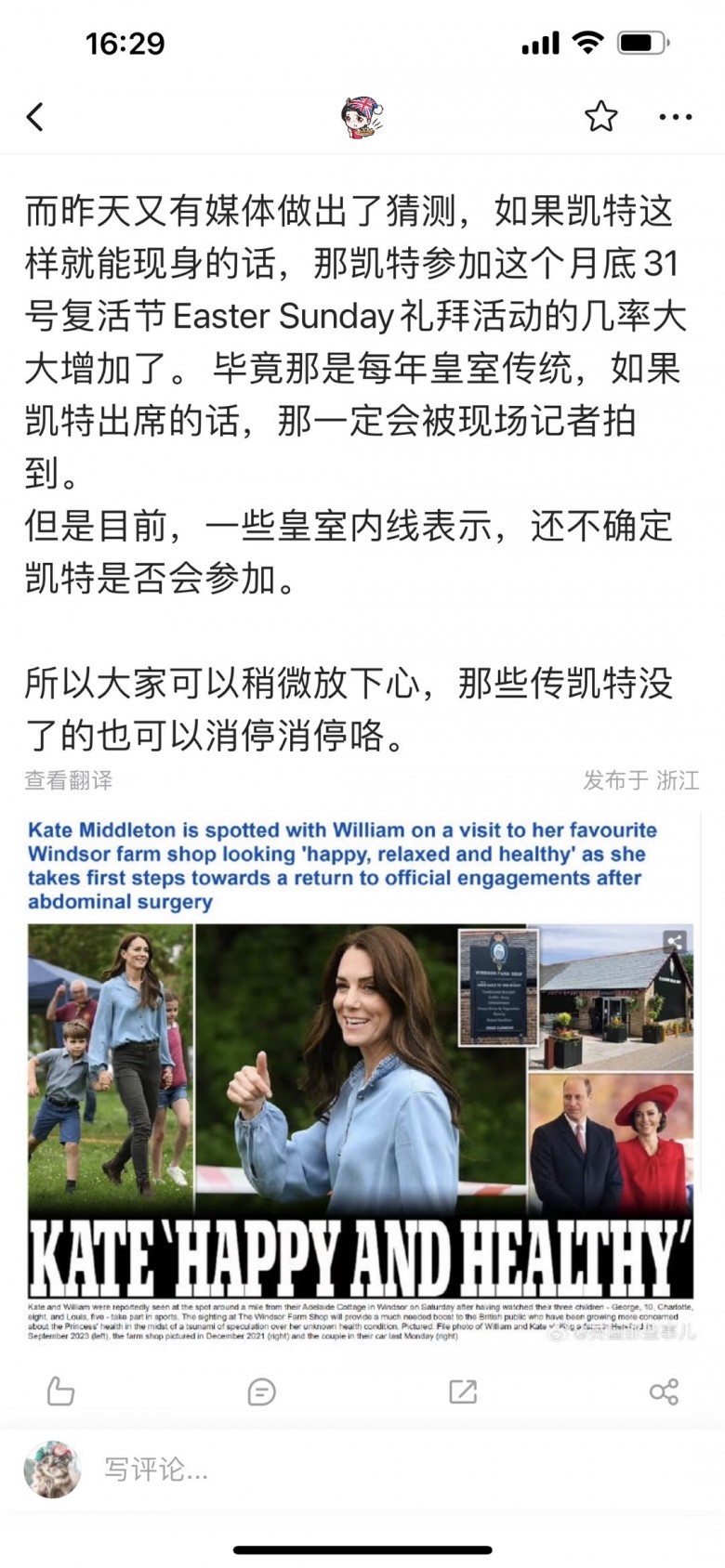
Task: Repost using the square-arrow icon
Action: (x=463, y=1392)
